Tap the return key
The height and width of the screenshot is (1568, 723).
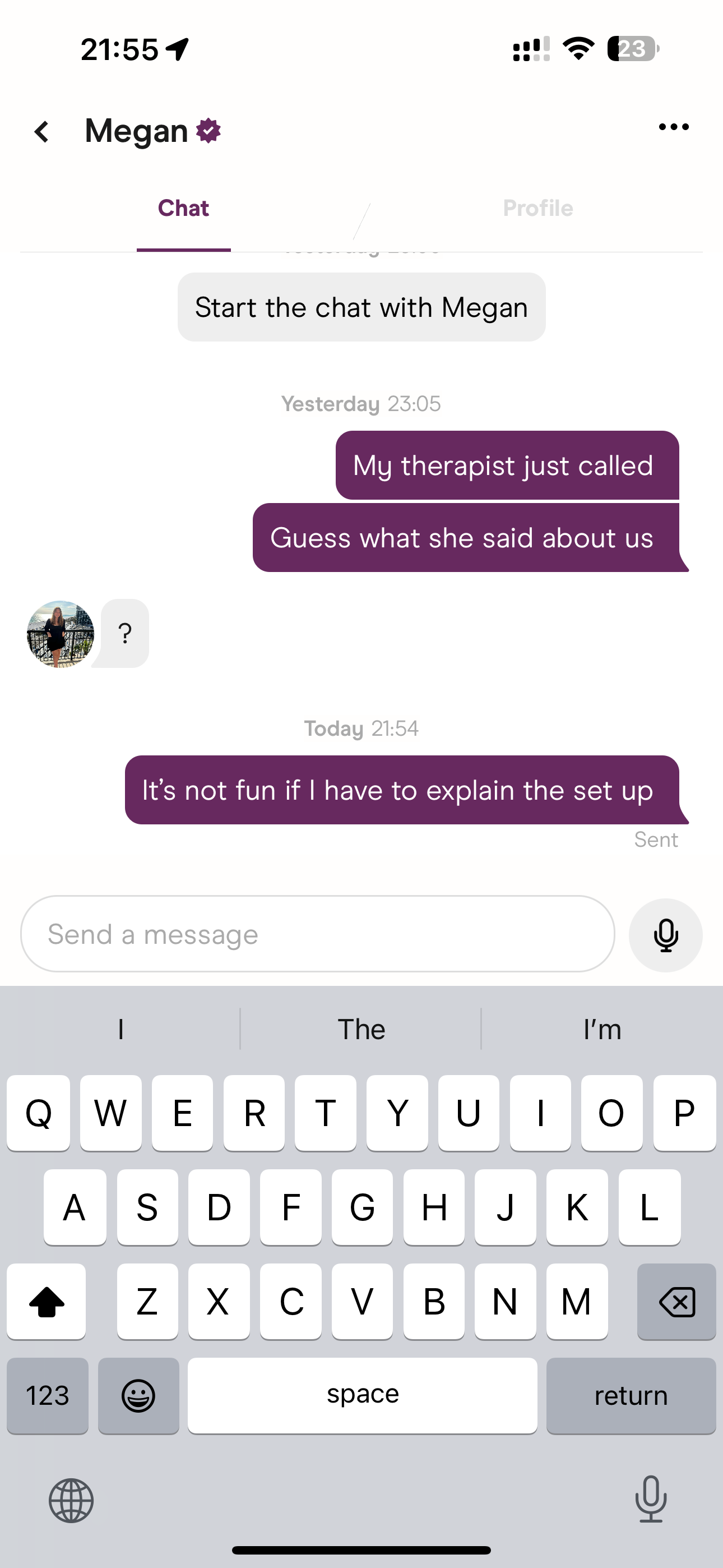coord(631,1395)
